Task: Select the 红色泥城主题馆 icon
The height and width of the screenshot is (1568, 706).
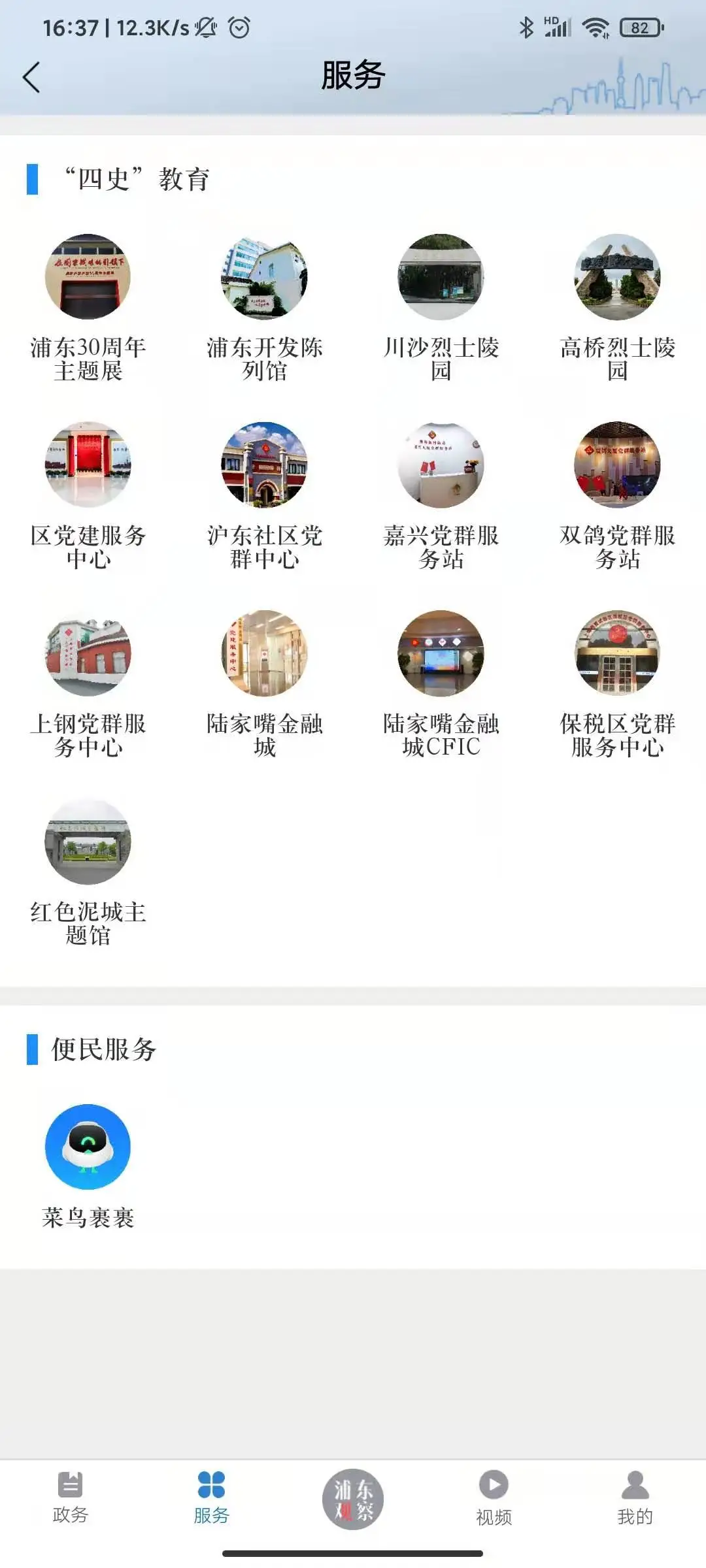Action: pos(88,843)
